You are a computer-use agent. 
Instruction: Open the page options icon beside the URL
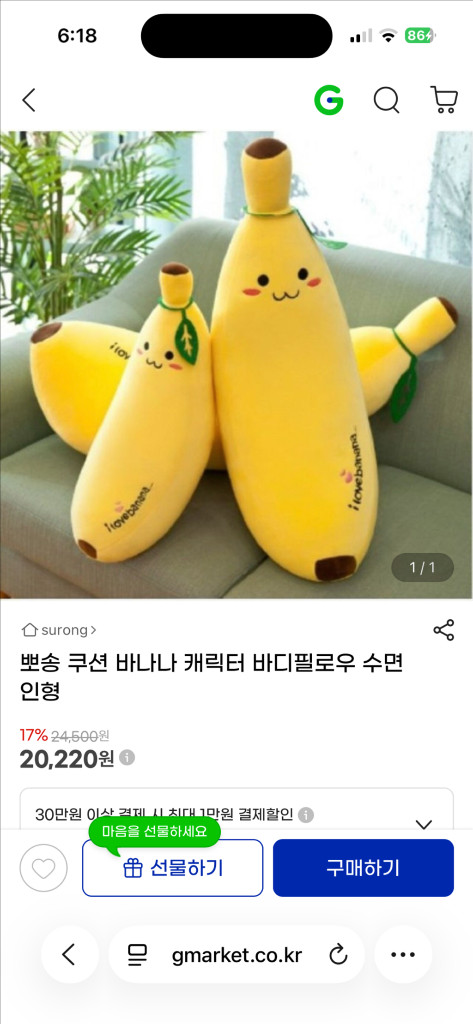(x=137, y=955)
